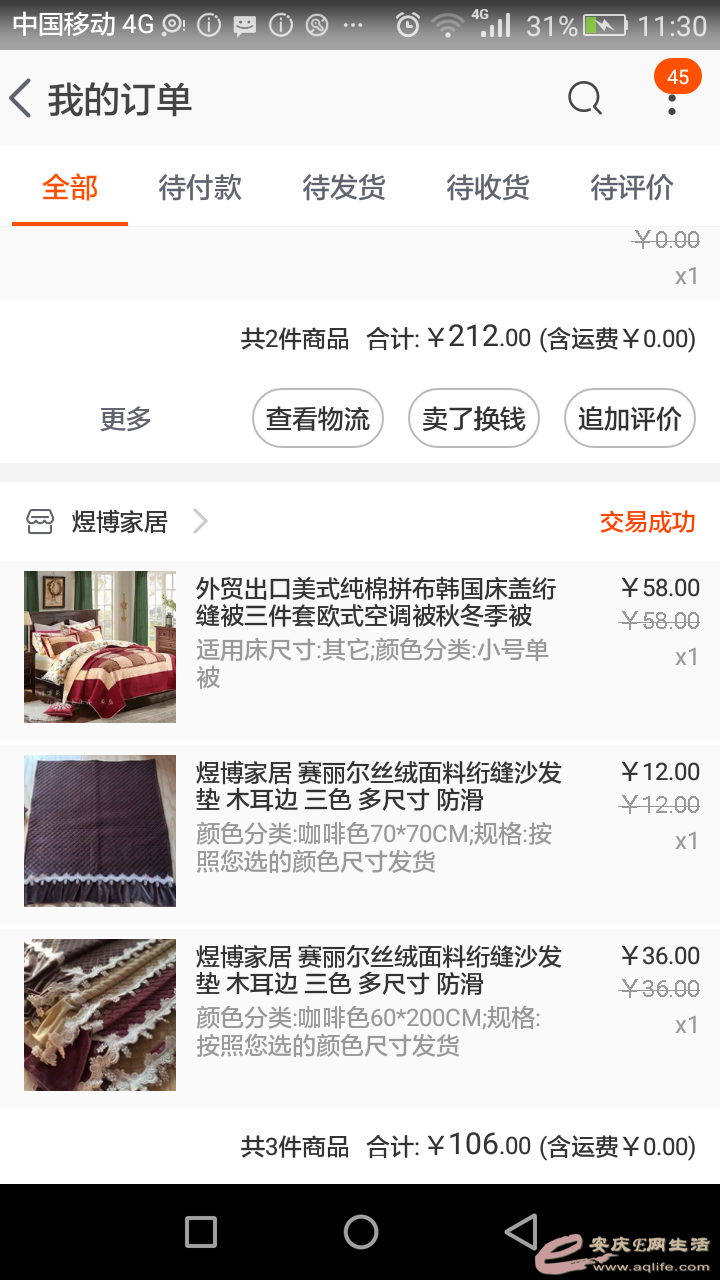Go back from 我的订单

click(x=22, y=99)
